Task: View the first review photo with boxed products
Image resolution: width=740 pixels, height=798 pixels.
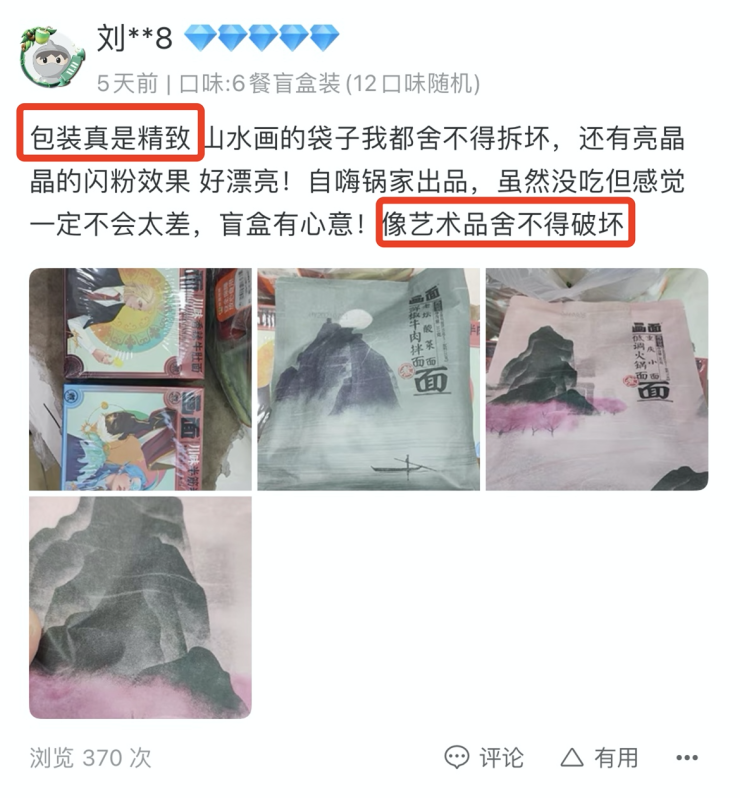Action: [x=139, y=379]
